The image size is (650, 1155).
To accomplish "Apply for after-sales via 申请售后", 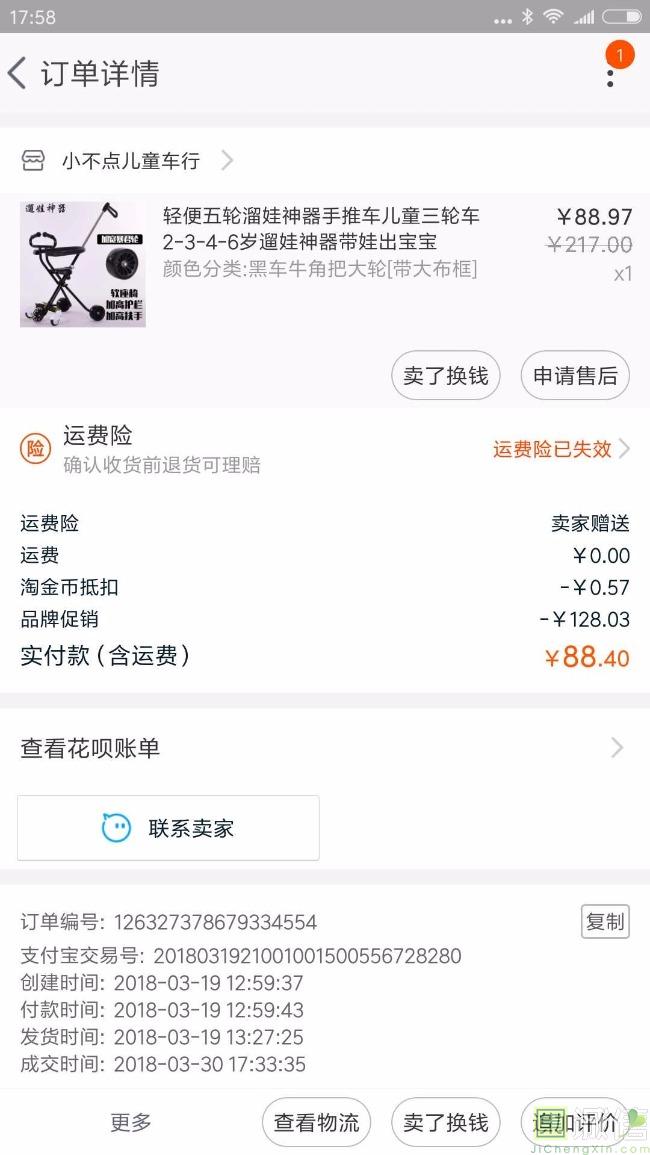I will pos(575,376).
